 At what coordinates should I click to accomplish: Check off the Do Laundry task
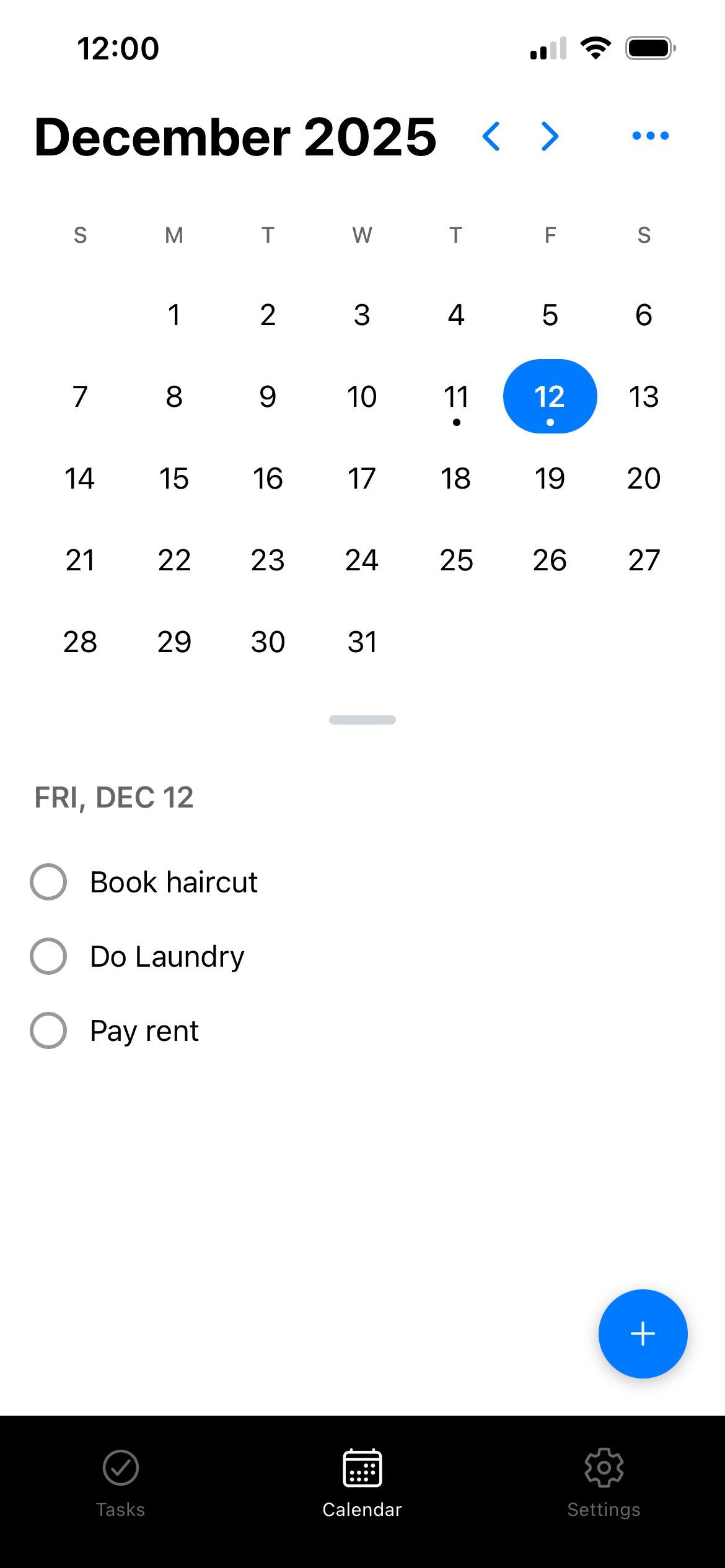[x=48, y=956]
